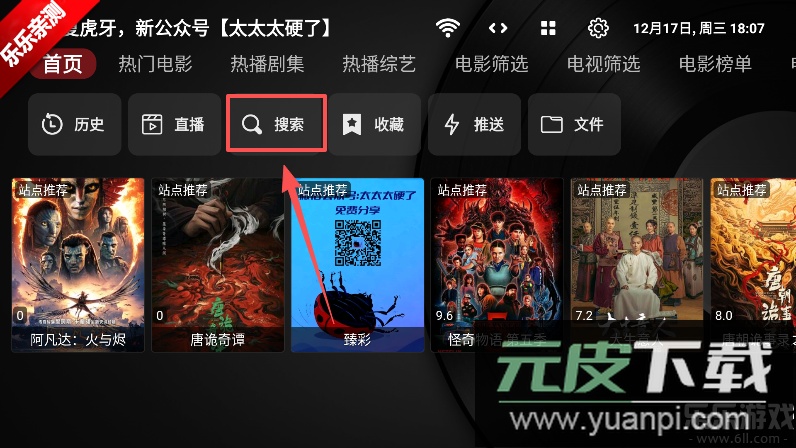Switch to the 热播剧集 tab

tap(267, 64)
